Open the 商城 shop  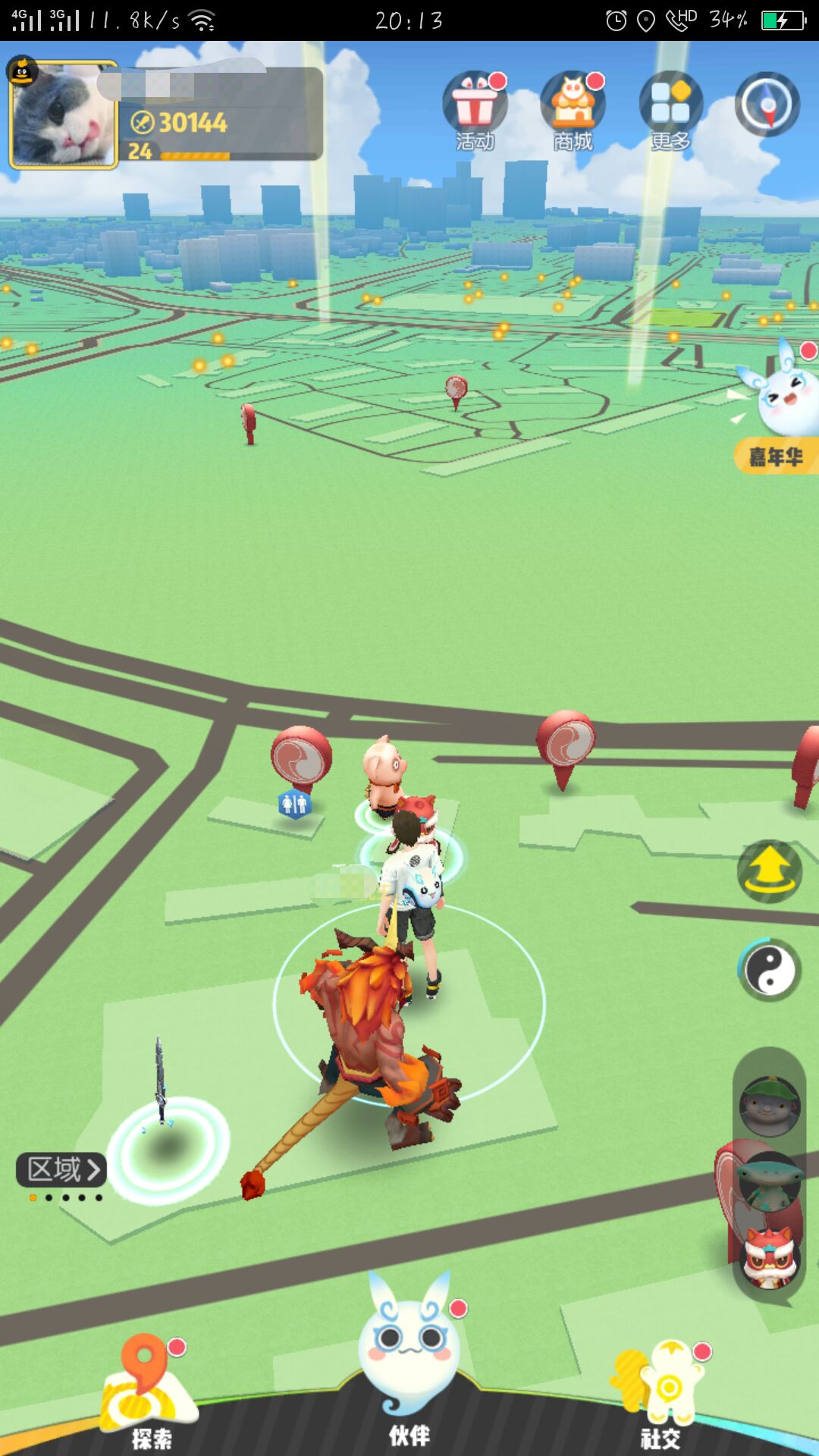click(573, 111)
